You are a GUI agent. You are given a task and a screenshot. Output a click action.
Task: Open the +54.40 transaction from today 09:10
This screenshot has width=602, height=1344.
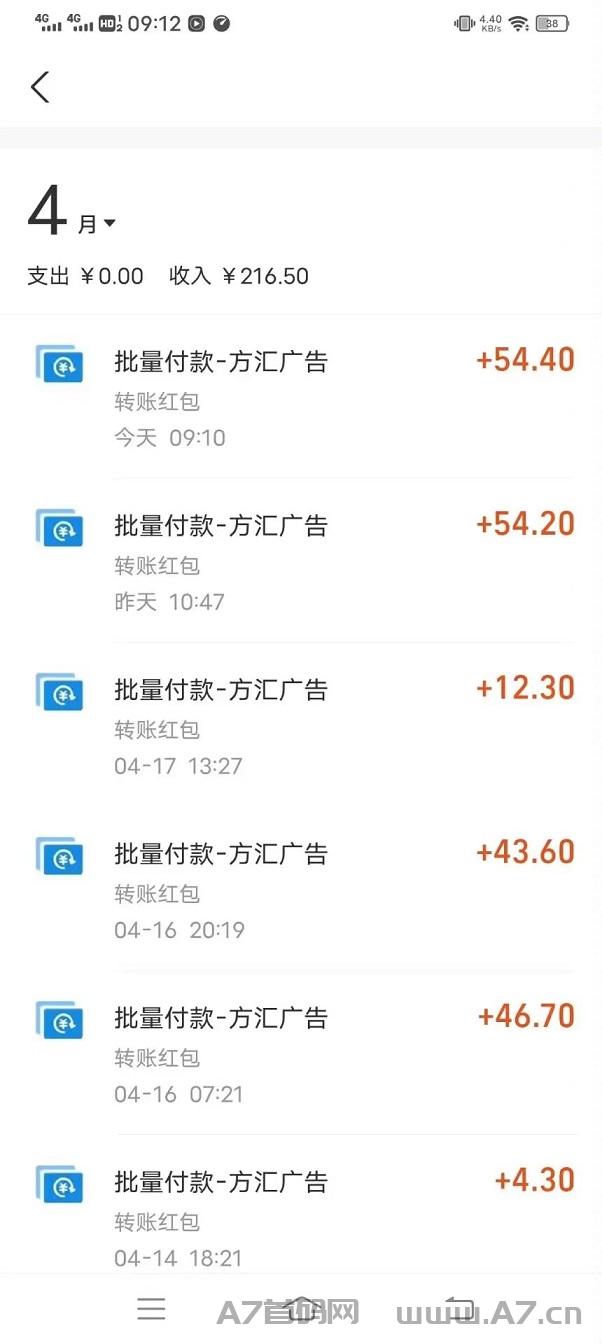point(301,397)
